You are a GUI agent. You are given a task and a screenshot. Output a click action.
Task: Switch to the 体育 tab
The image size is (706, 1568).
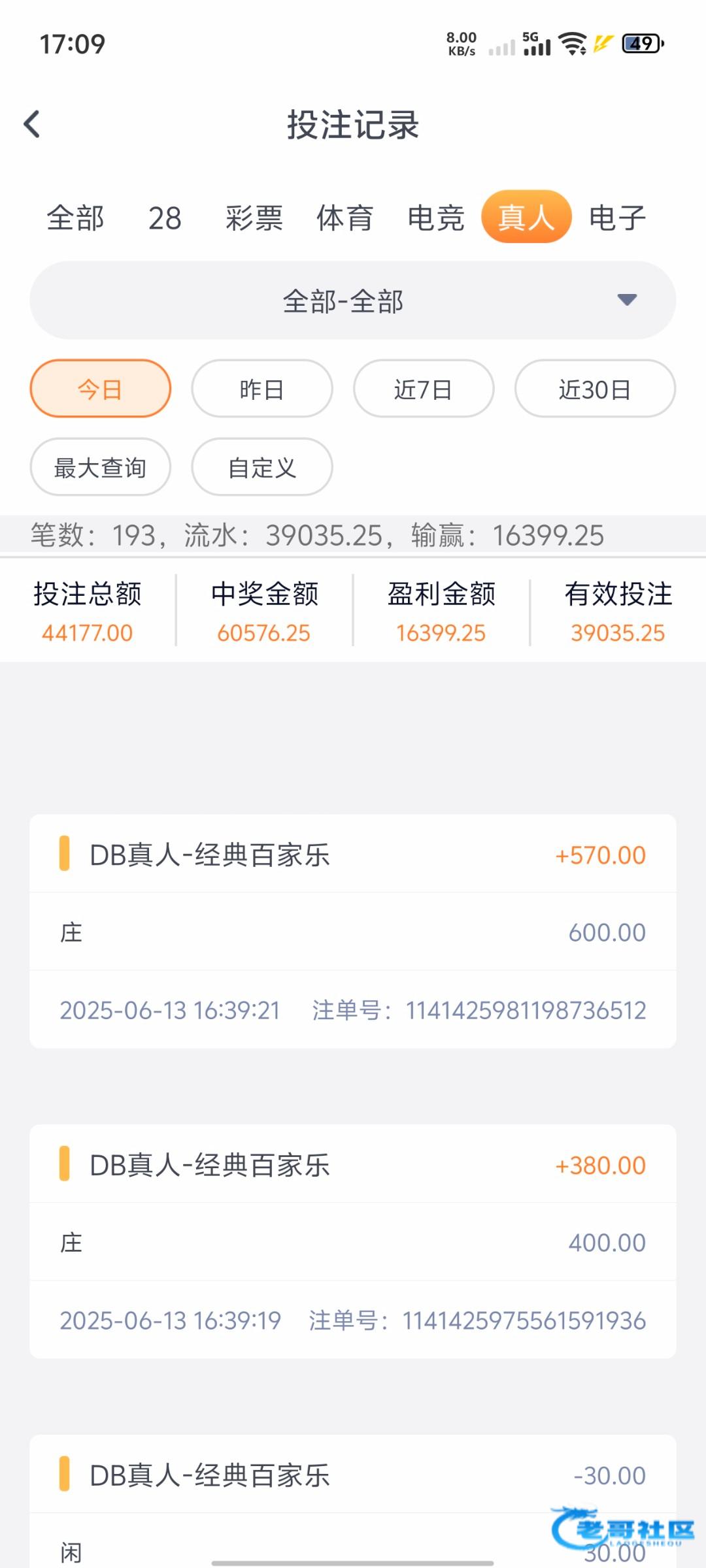point(345,218)
